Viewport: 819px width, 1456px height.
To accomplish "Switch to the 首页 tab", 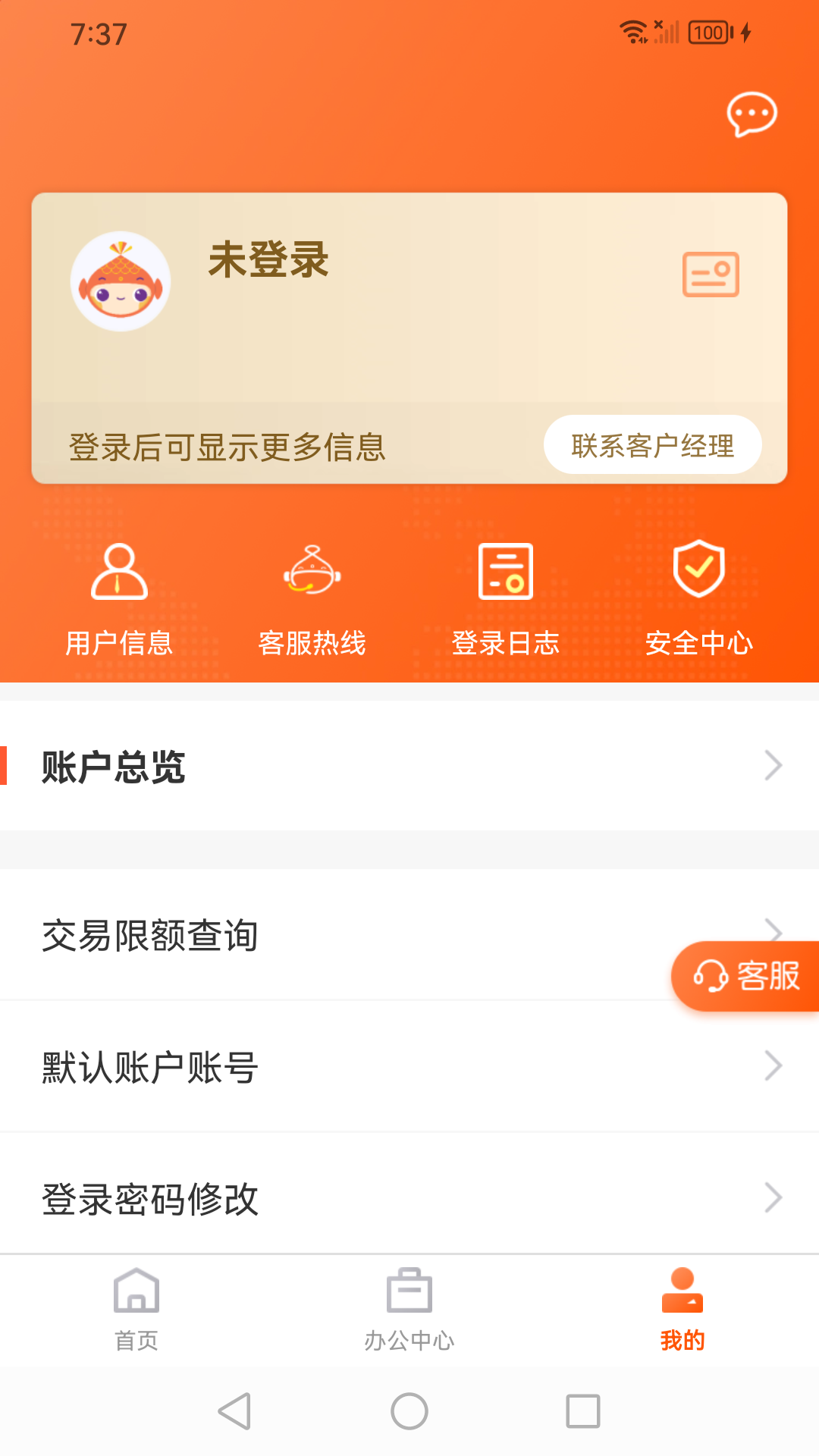I will [136, 1310].
